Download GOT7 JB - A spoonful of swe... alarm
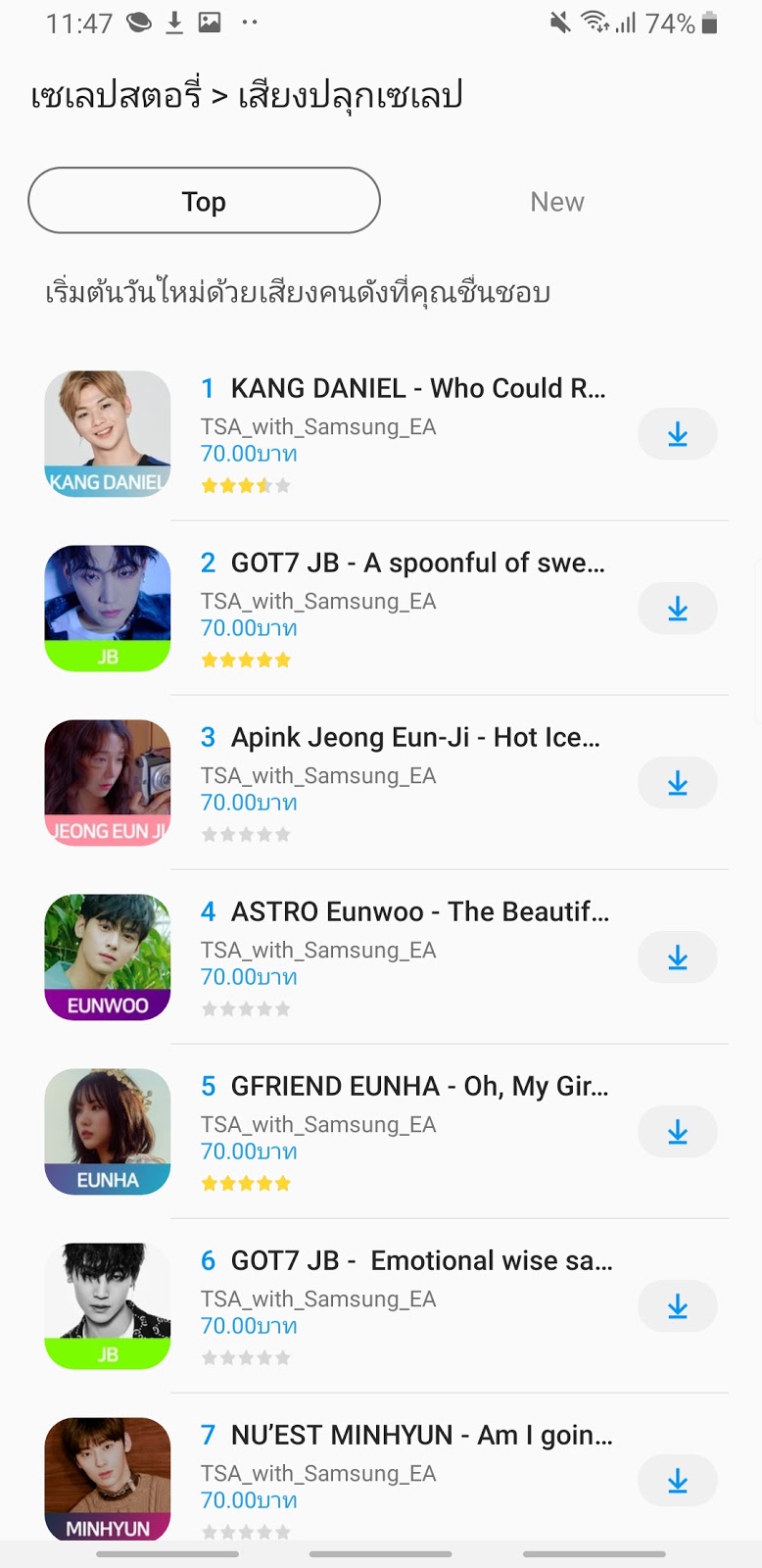The height and width of the screenshot is (1568, 762). (677, 609)
